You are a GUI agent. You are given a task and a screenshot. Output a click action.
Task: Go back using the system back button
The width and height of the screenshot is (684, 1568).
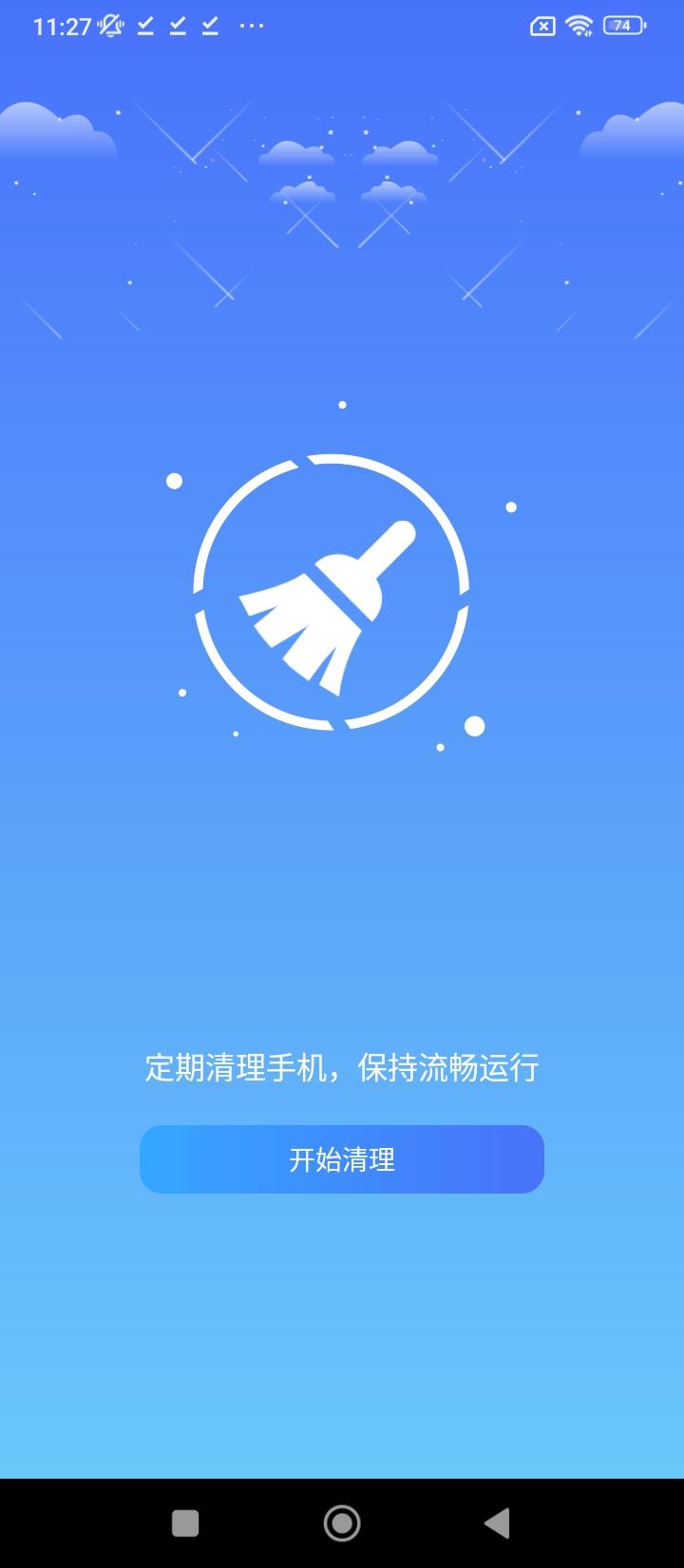click(497, 1523)
